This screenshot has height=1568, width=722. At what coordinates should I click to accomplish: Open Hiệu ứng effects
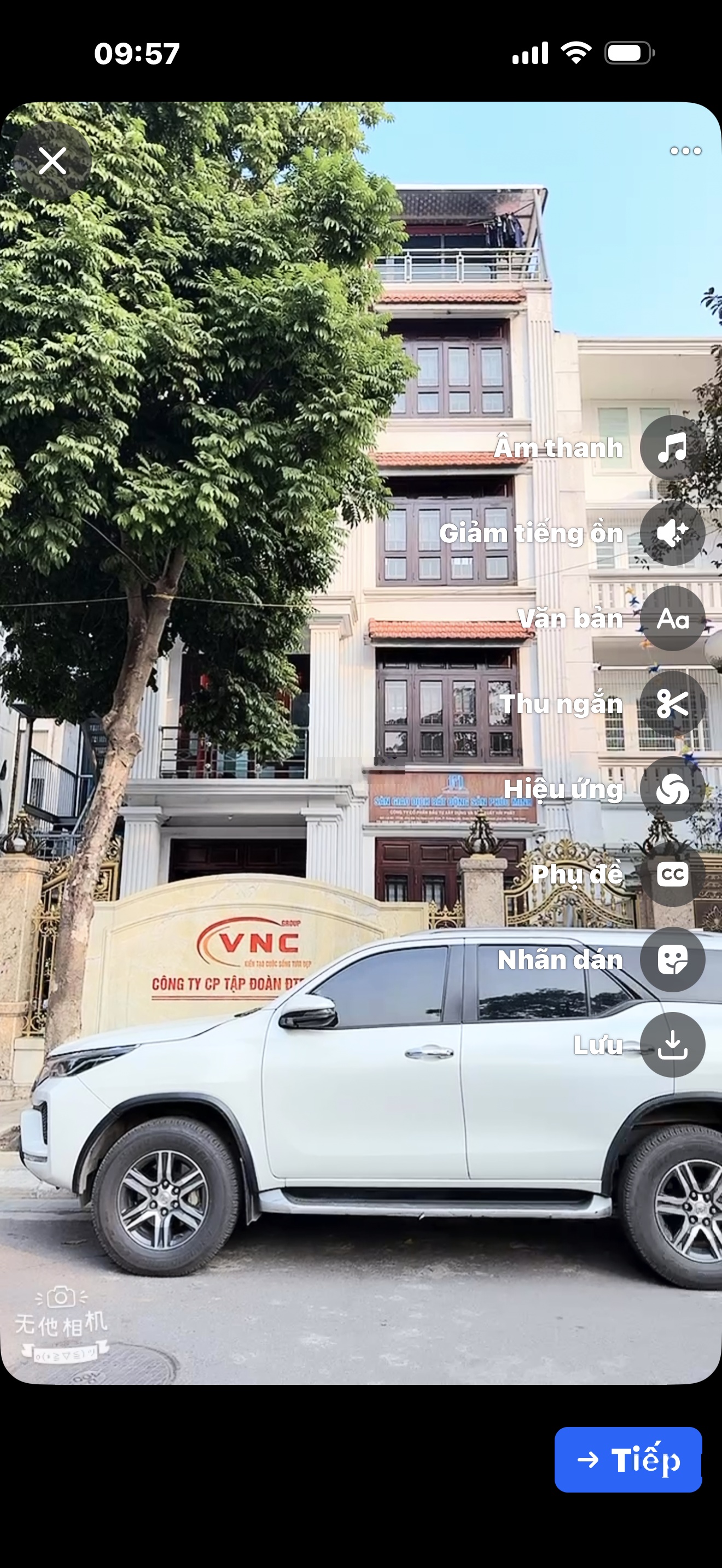(x=672, y=789)
